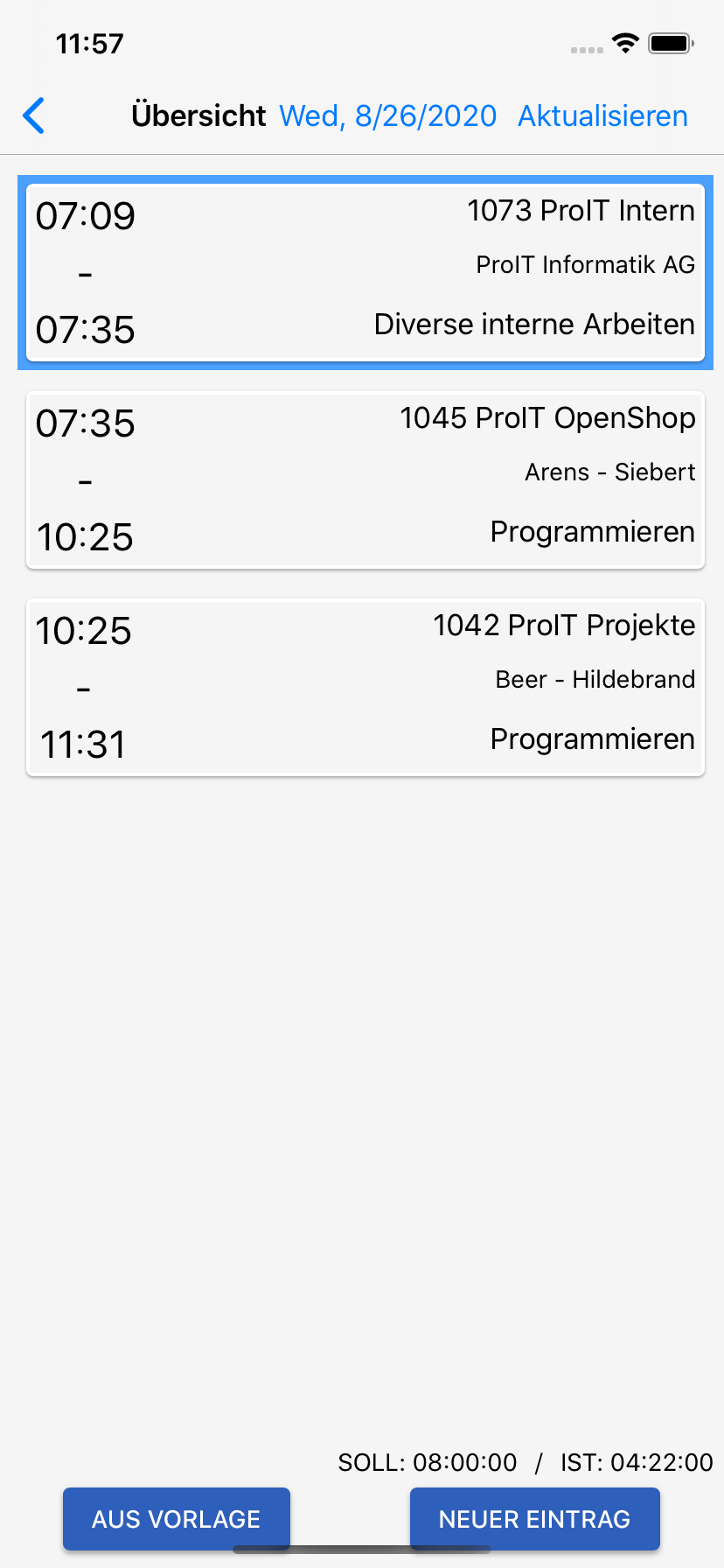Tap the Wi-Fi status icon
Viewport: 724px width, 1568px height.
(625, 42)
